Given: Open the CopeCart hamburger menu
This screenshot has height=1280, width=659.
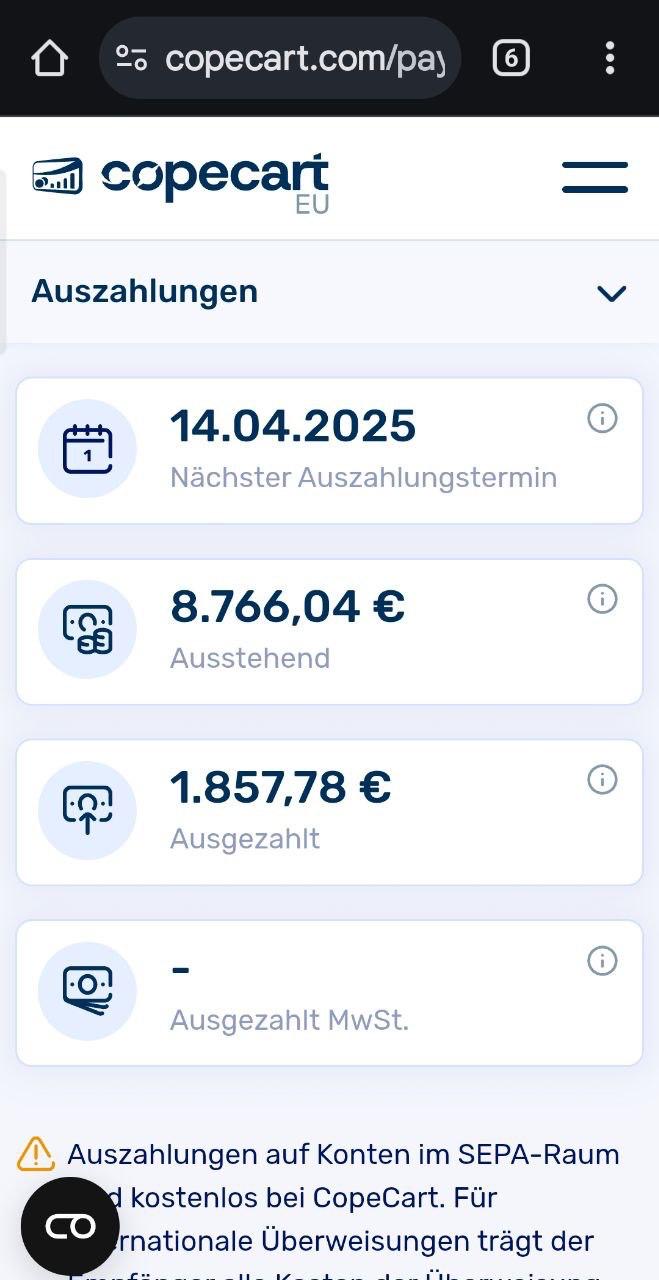Looking at the screenshot, I should [x=594, y=178].
